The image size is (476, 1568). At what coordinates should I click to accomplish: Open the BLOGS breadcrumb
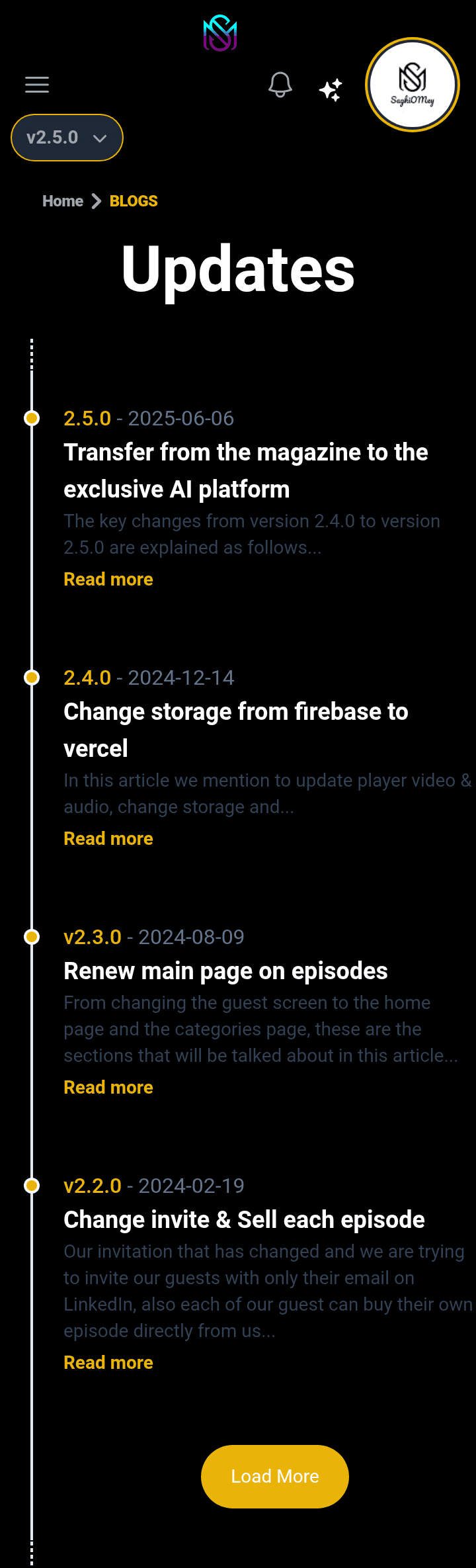[x=134, y=201]
